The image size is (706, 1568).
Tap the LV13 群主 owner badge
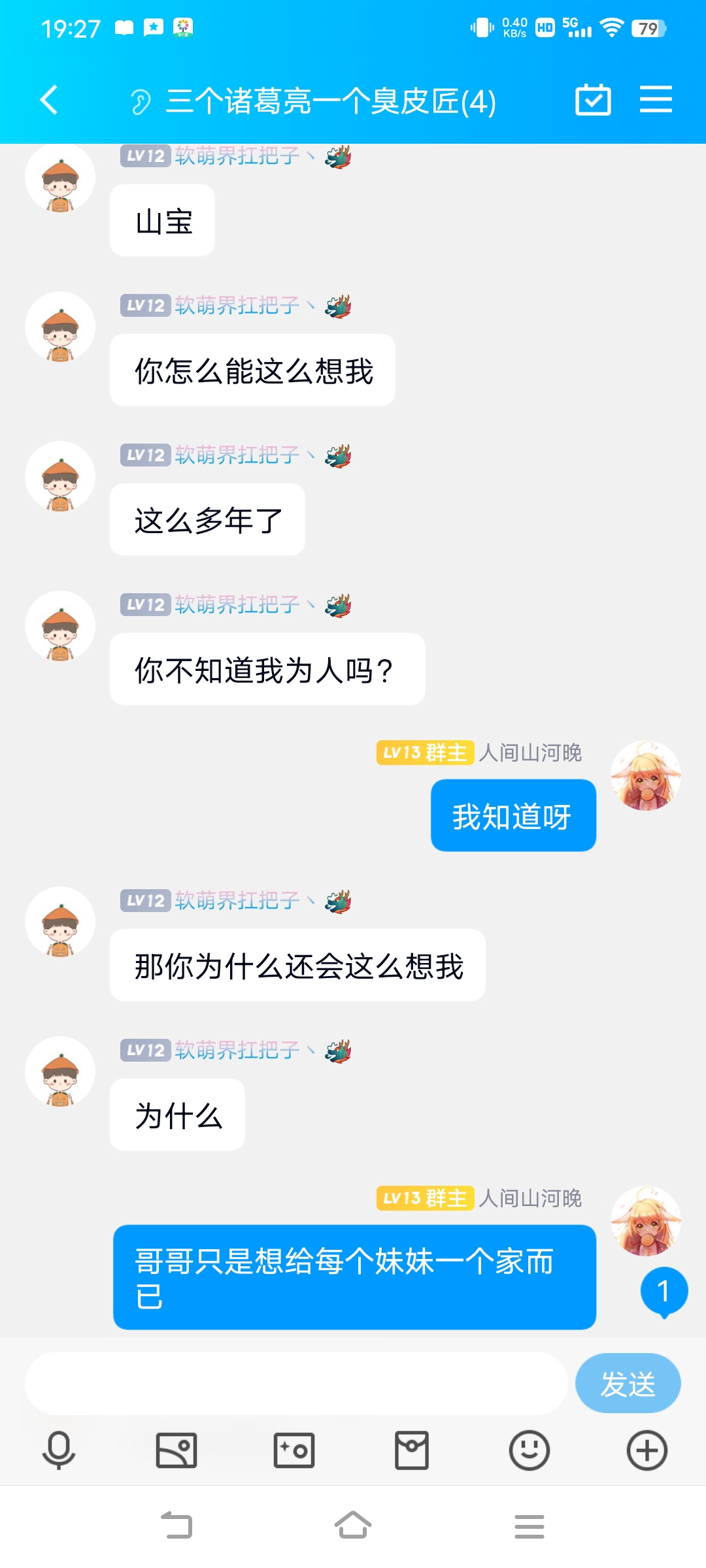point(425,753)
